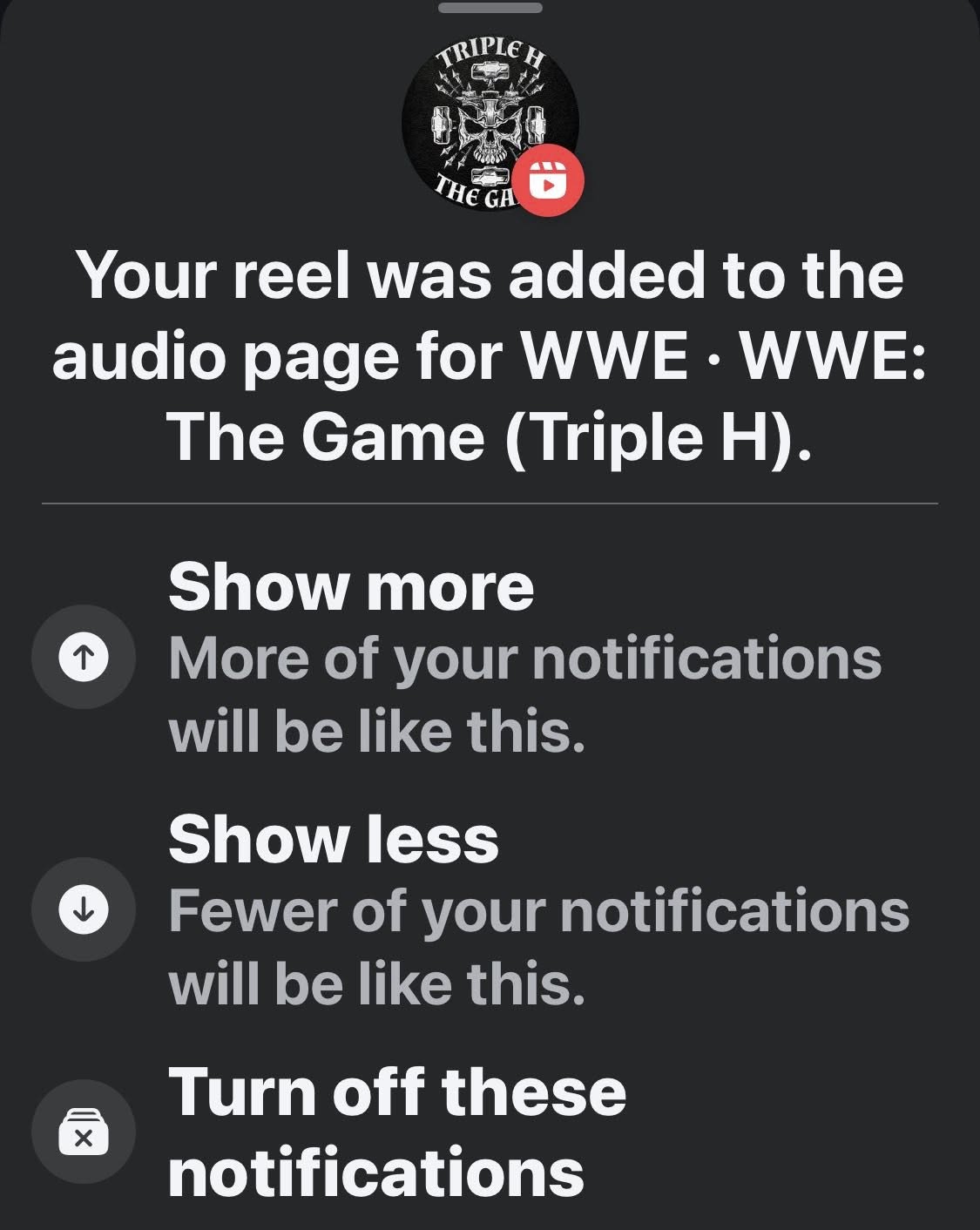Choose Show less notifications like this
Image resolution: width=980 pixels, height=1230 pixels.
point(333,840)
